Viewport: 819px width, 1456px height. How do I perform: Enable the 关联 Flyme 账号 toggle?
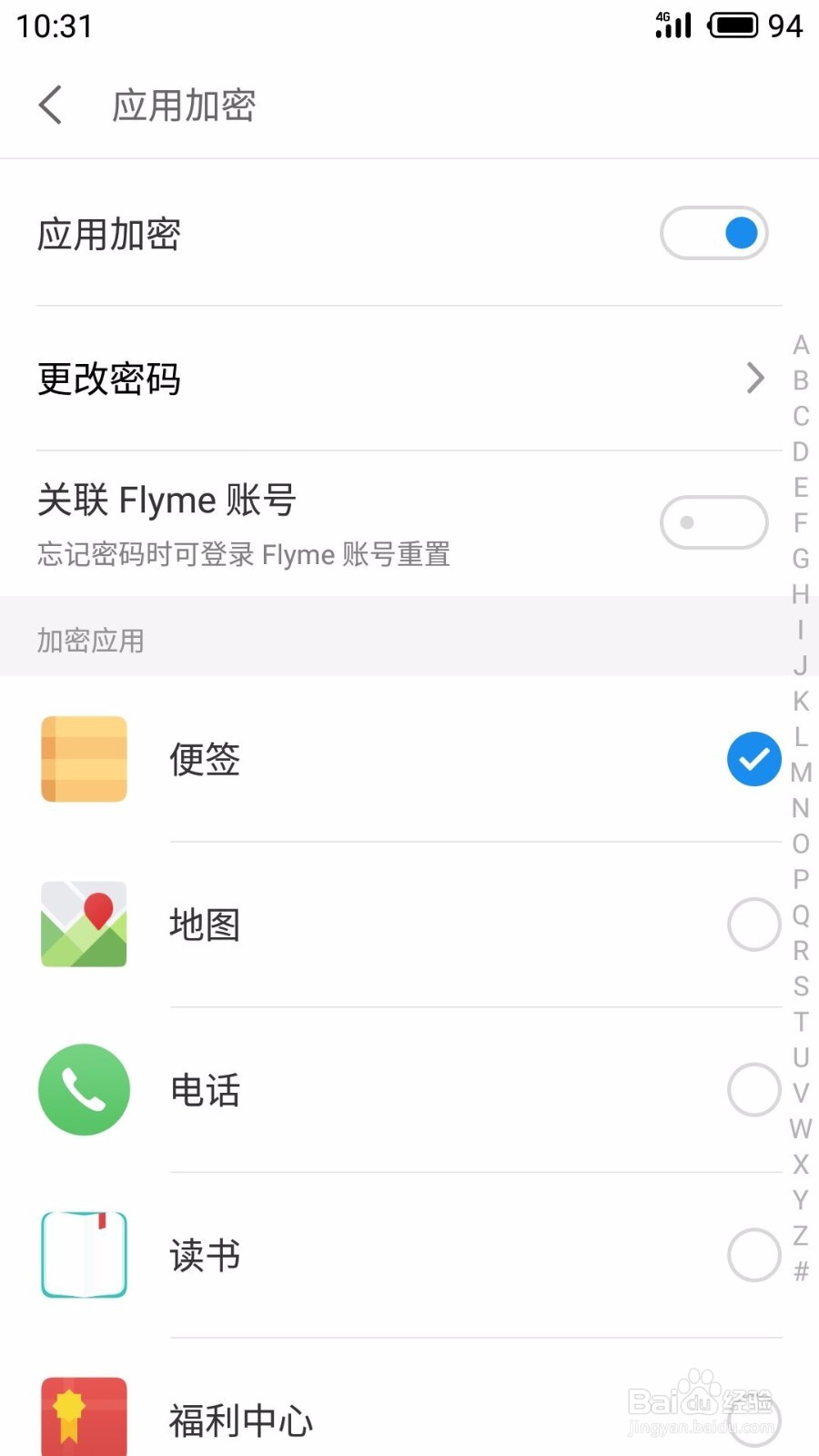pyautogui.click(x=713, y=521)
